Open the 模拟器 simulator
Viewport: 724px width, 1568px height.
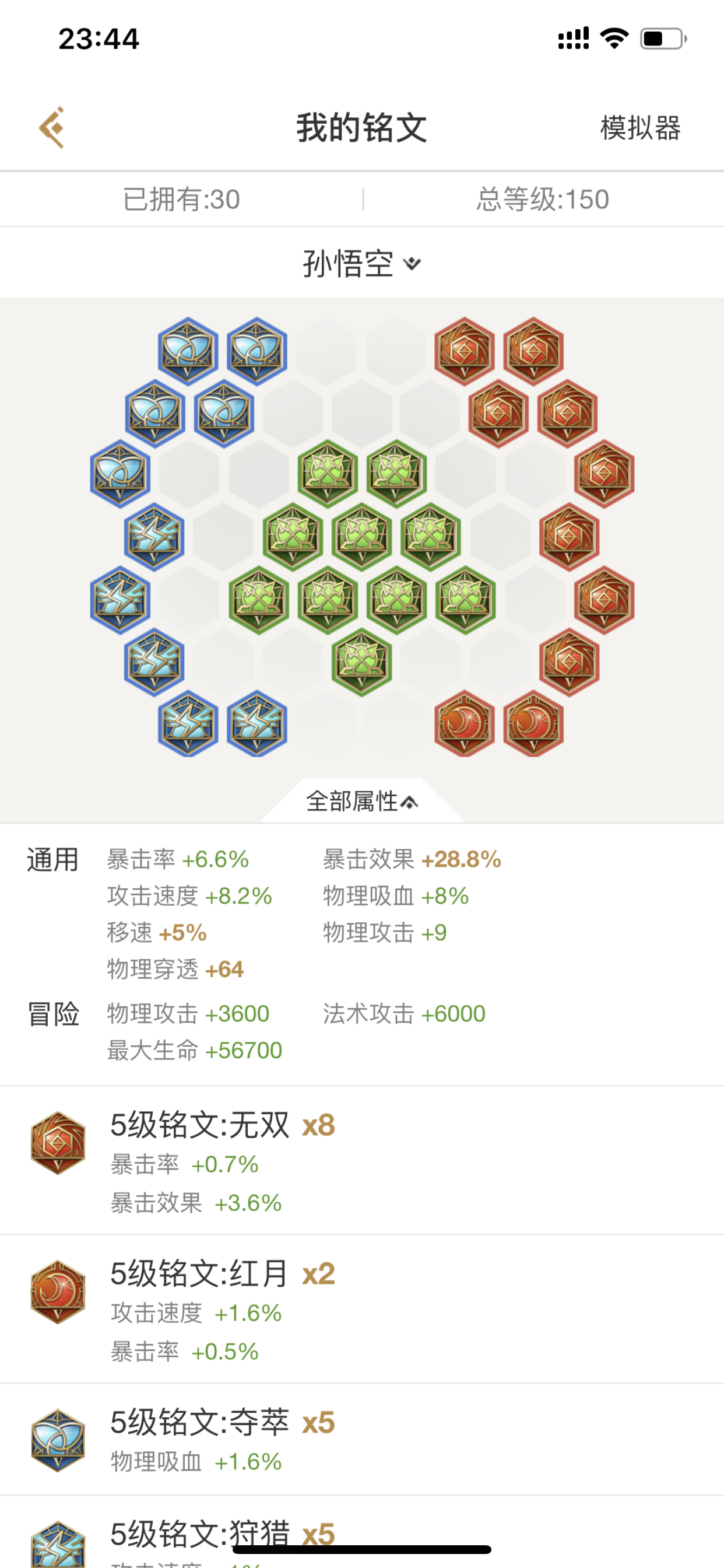pos(640,128)
